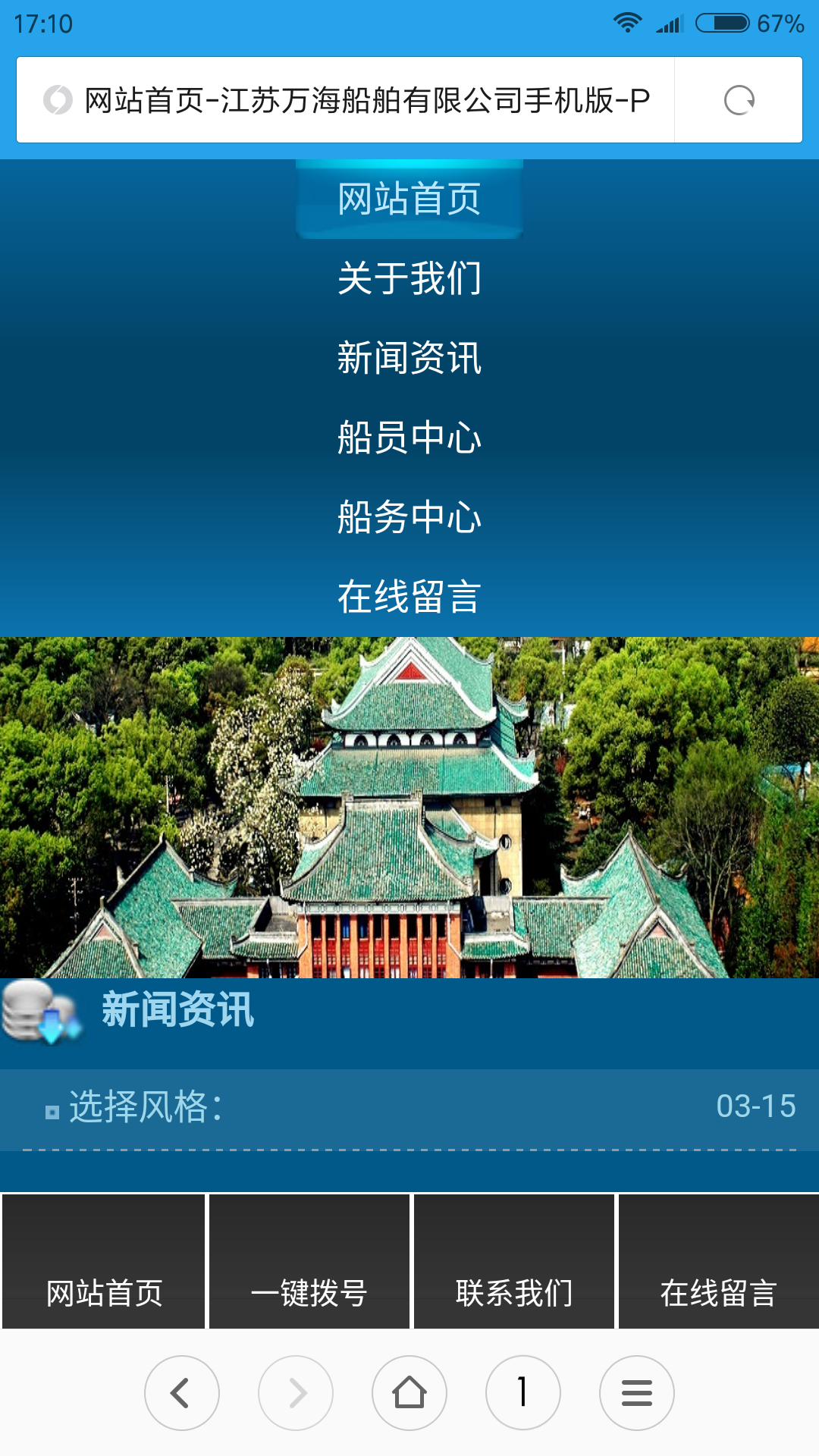
Task: Tap 在线留言 button in the bottom bar
Action: point(719,1262)
